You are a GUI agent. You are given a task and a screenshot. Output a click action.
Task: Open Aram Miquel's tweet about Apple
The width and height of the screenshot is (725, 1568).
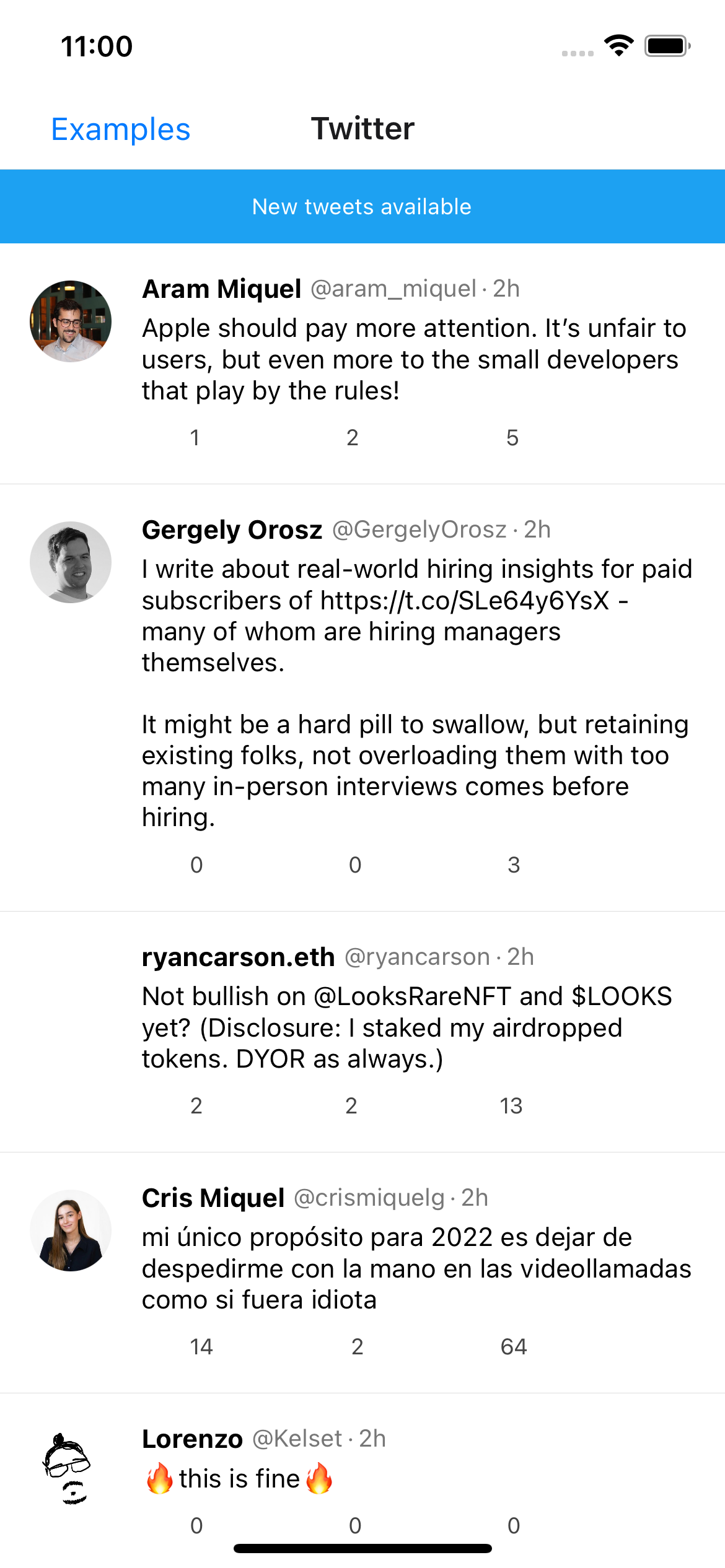[x=362, y=364]
